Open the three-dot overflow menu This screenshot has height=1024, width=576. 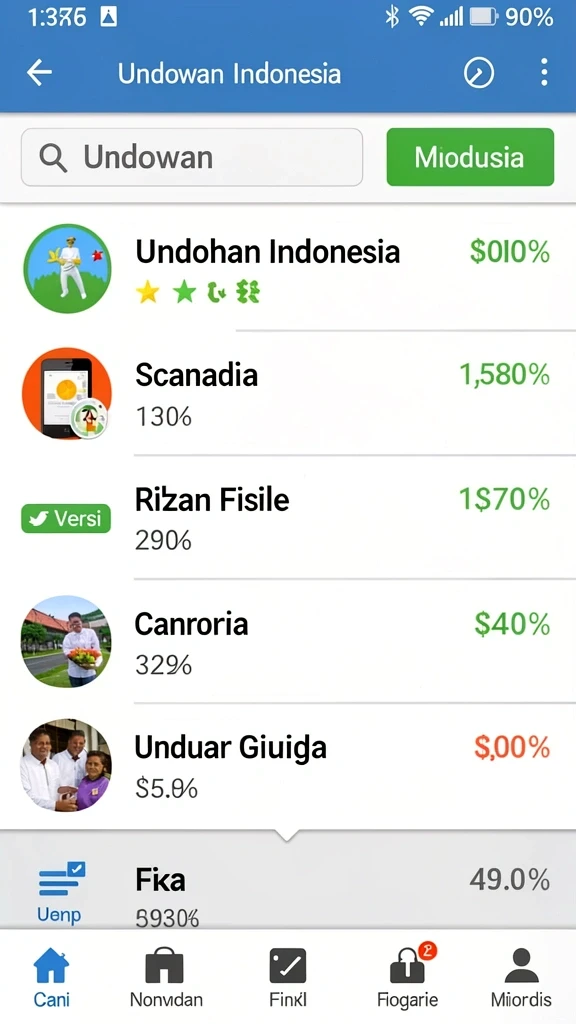pos(544,72)
